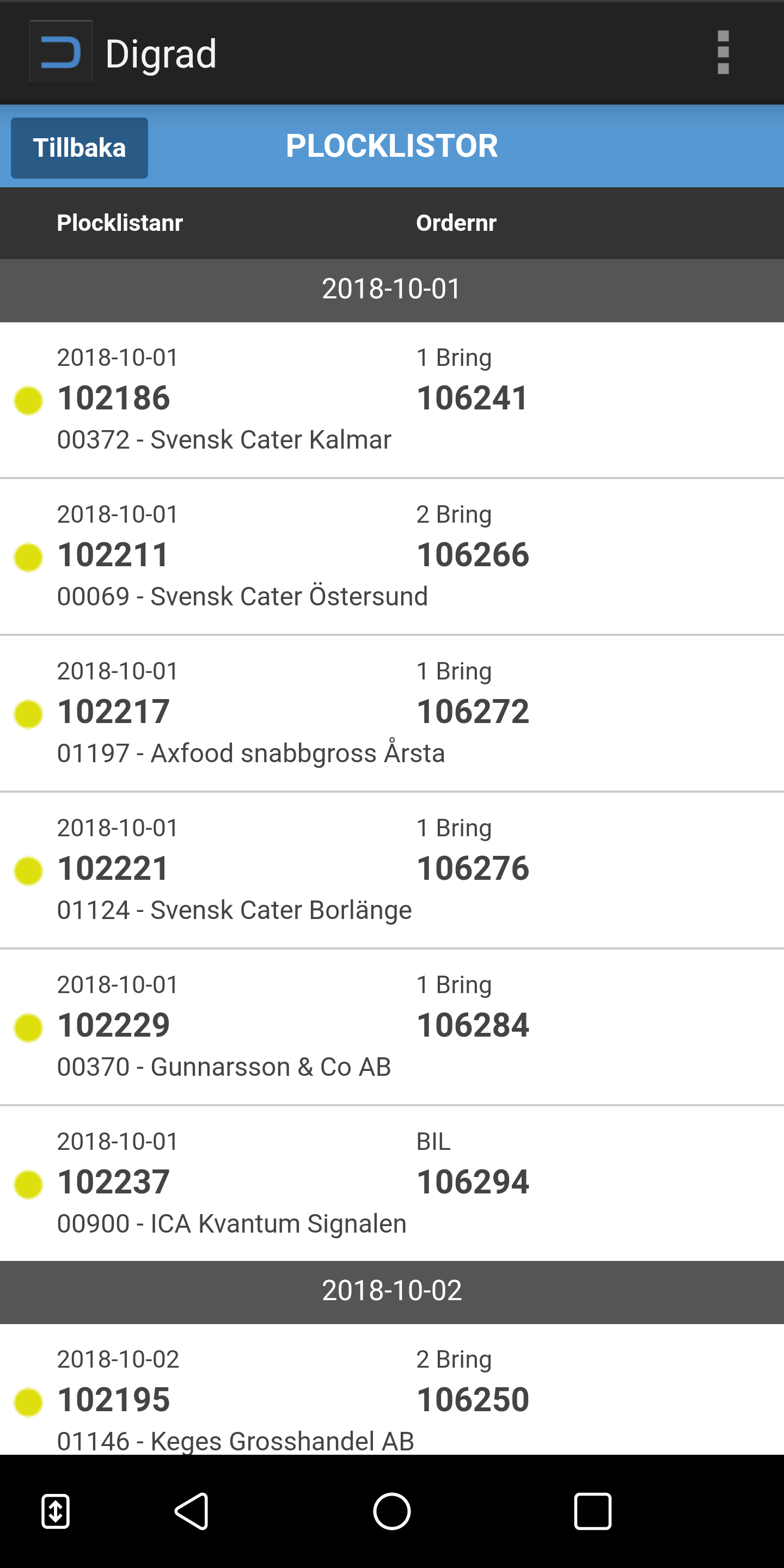
Task: Open the overflow menu
Action: click(x=722, y=52)
